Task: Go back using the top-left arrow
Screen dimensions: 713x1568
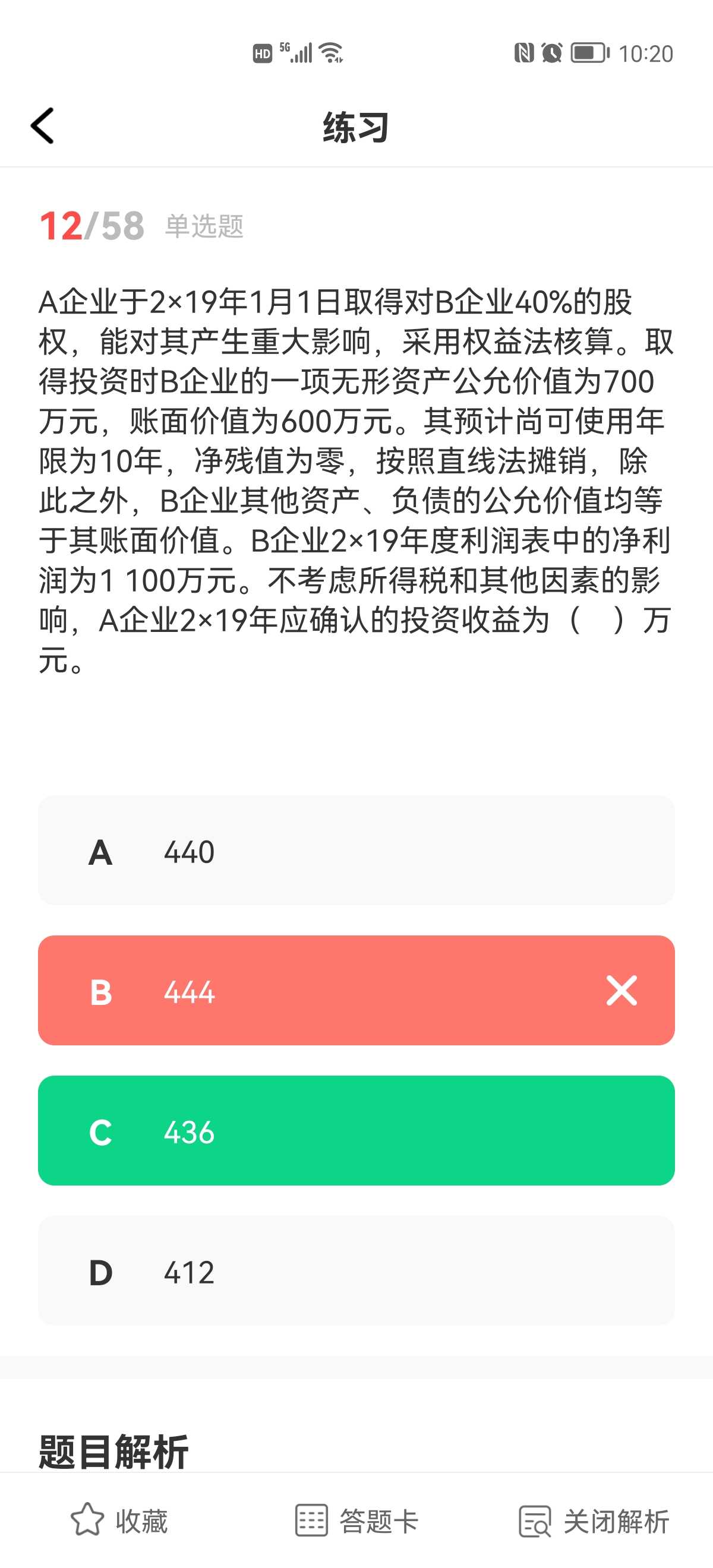Action: (x=43, y=126)
